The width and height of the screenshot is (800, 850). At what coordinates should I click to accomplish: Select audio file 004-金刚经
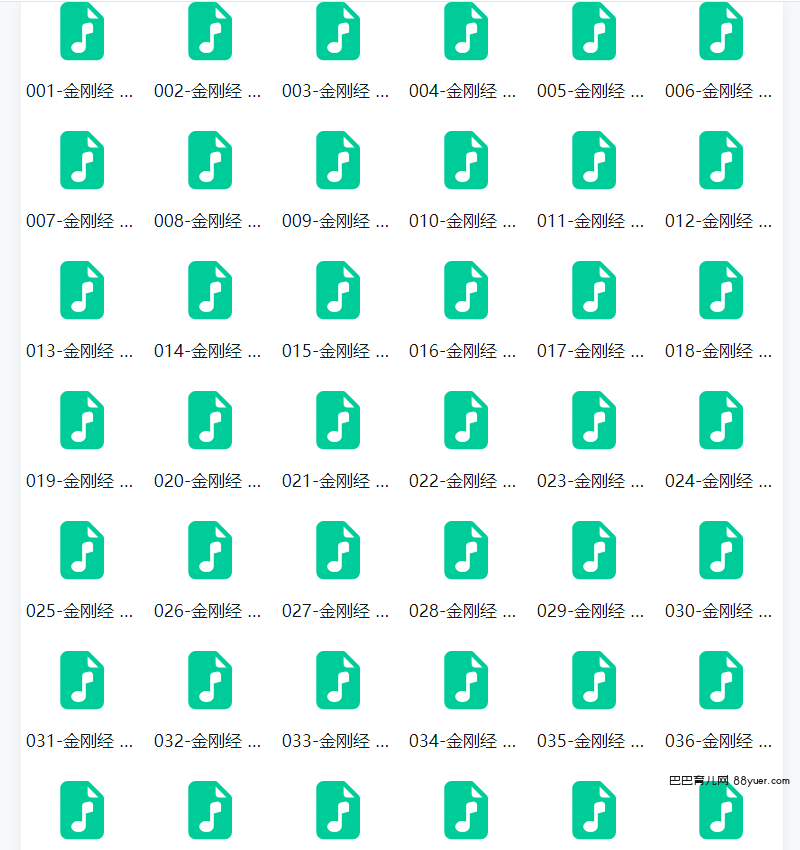click(x=466, y=31)
